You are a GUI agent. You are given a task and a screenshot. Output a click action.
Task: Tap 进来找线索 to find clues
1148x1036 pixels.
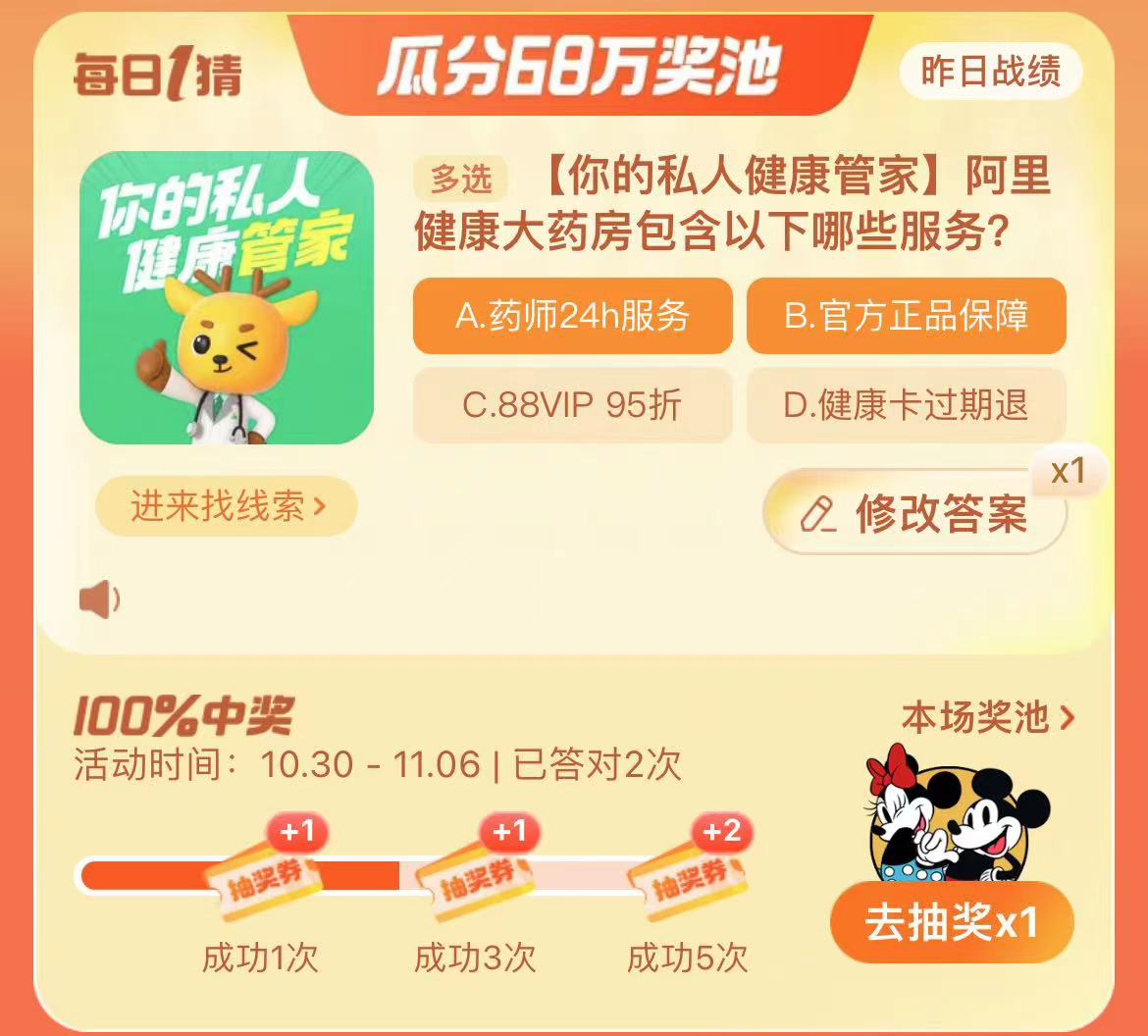[227, 506]
